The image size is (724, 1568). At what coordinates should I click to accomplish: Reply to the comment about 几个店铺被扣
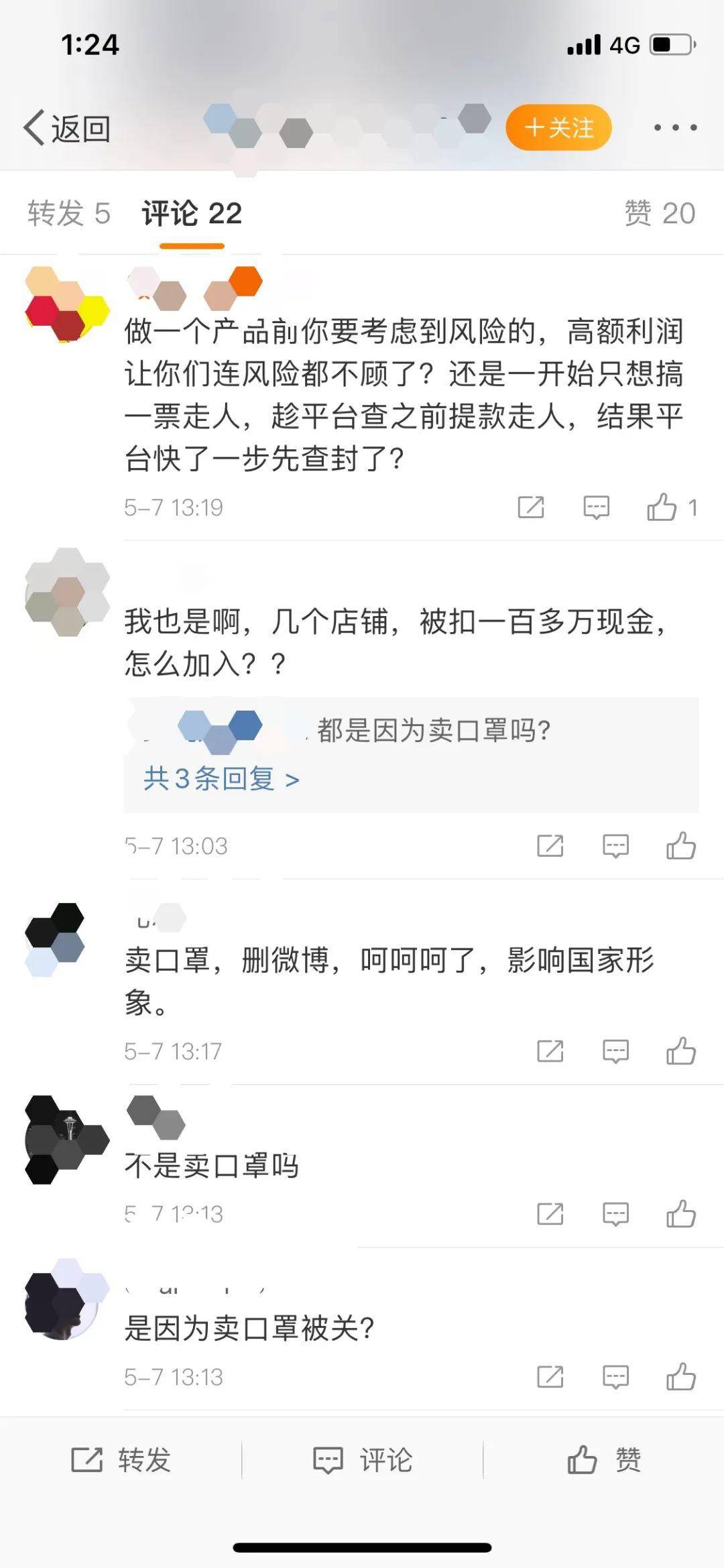615,846
